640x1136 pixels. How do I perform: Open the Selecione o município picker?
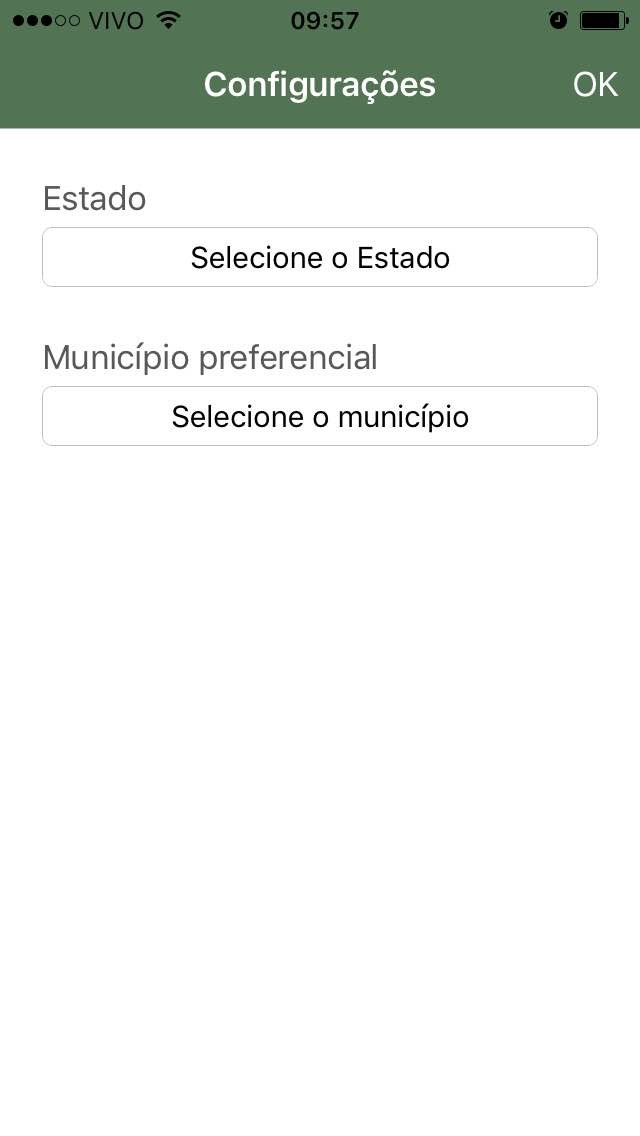click(320, 416)
